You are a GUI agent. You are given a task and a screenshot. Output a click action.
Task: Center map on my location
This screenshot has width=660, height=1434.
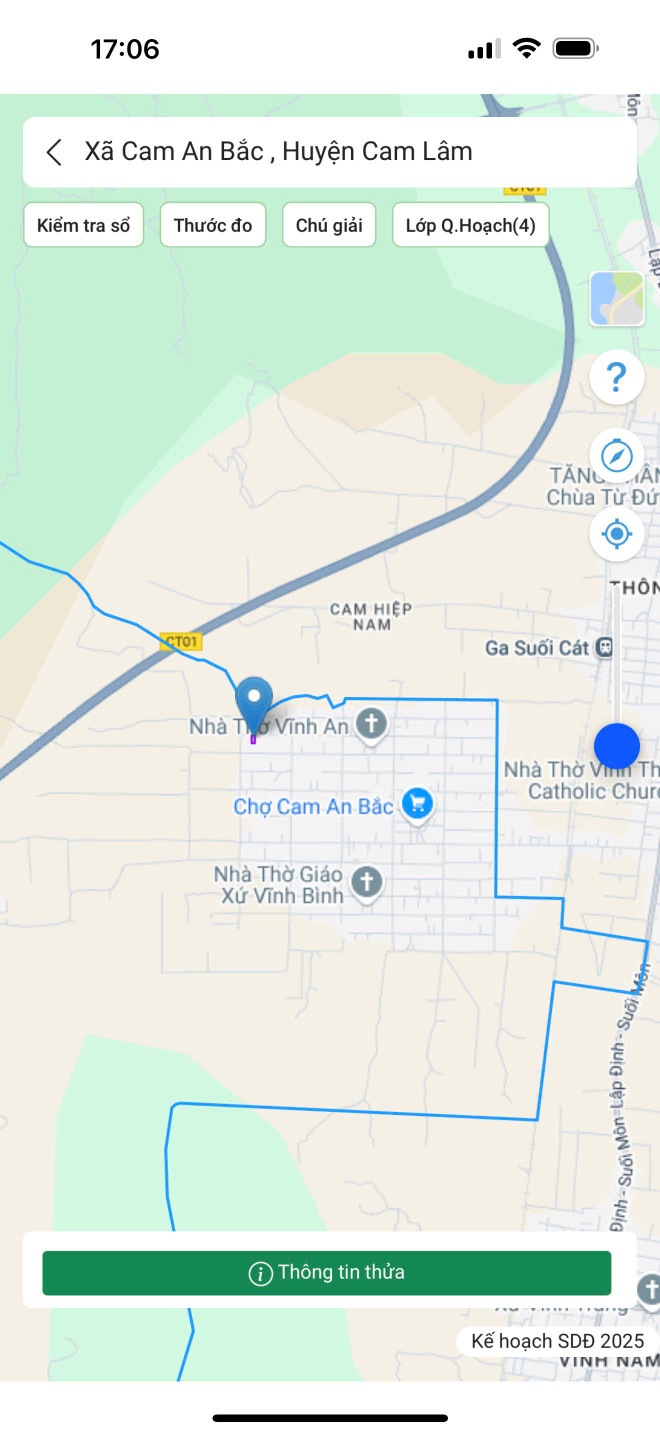click(x=617, y=534)
